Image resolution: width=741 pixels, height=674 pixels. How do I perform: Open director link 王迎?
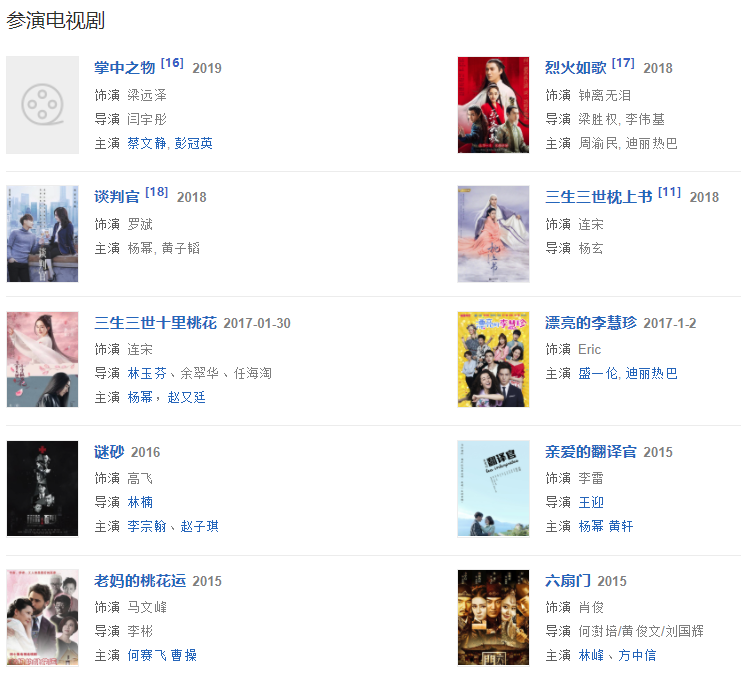[x=591, y=502]
